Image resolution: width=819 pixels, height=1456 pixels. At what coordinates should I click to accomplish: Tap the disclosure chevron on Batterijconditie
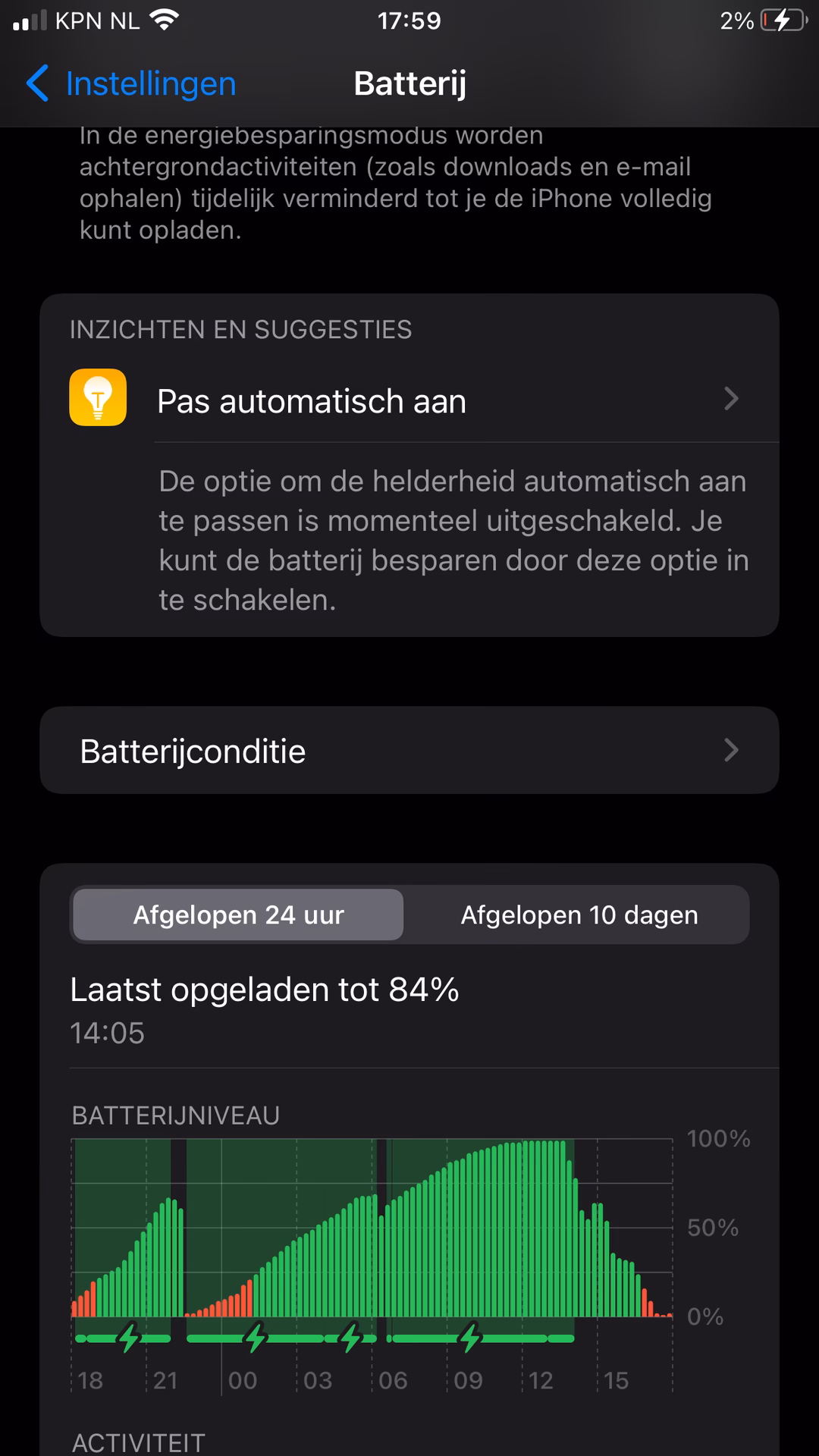pos(730,751)
